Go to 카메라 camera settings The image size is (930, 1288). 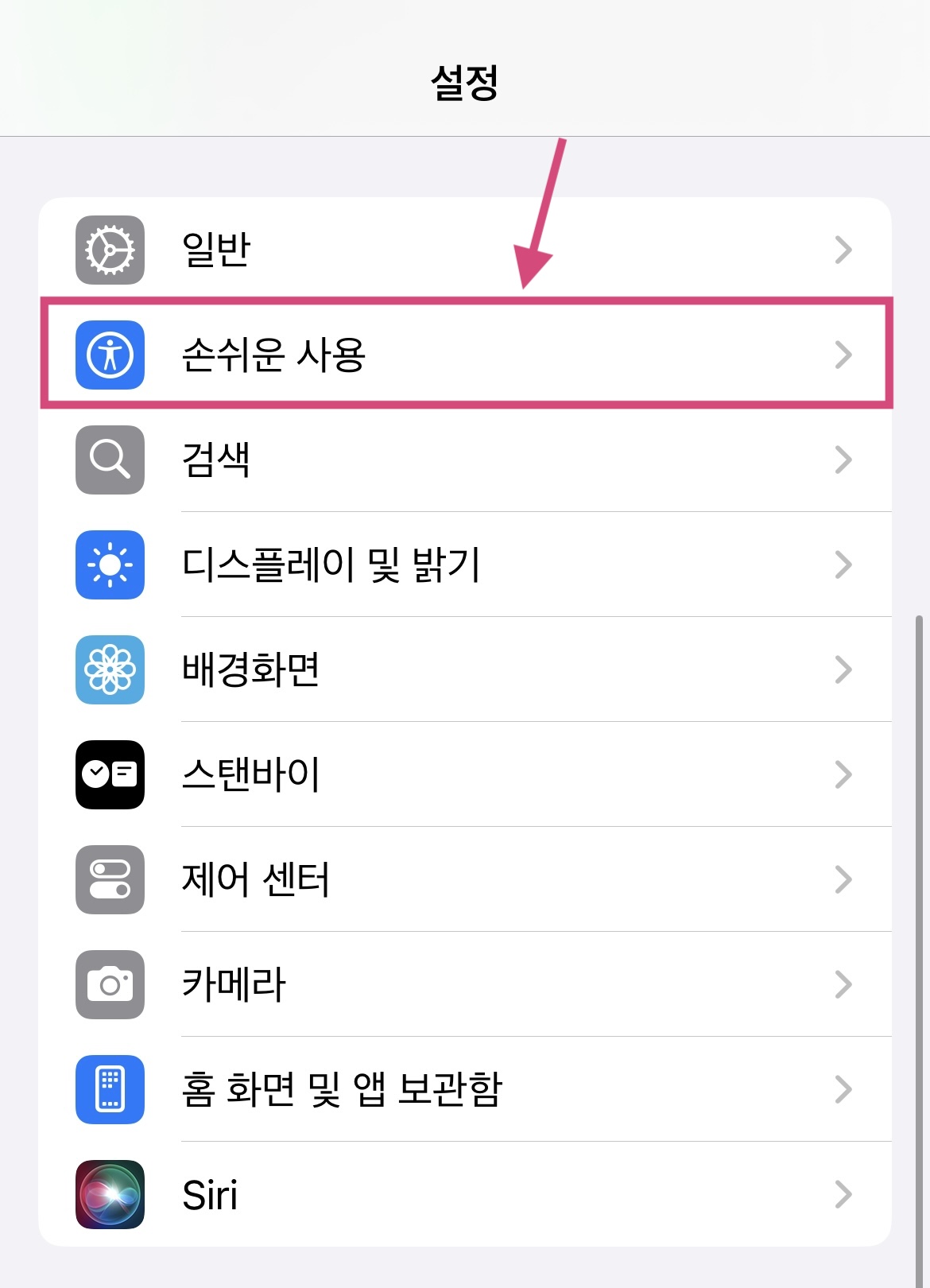tap(465, 984)
